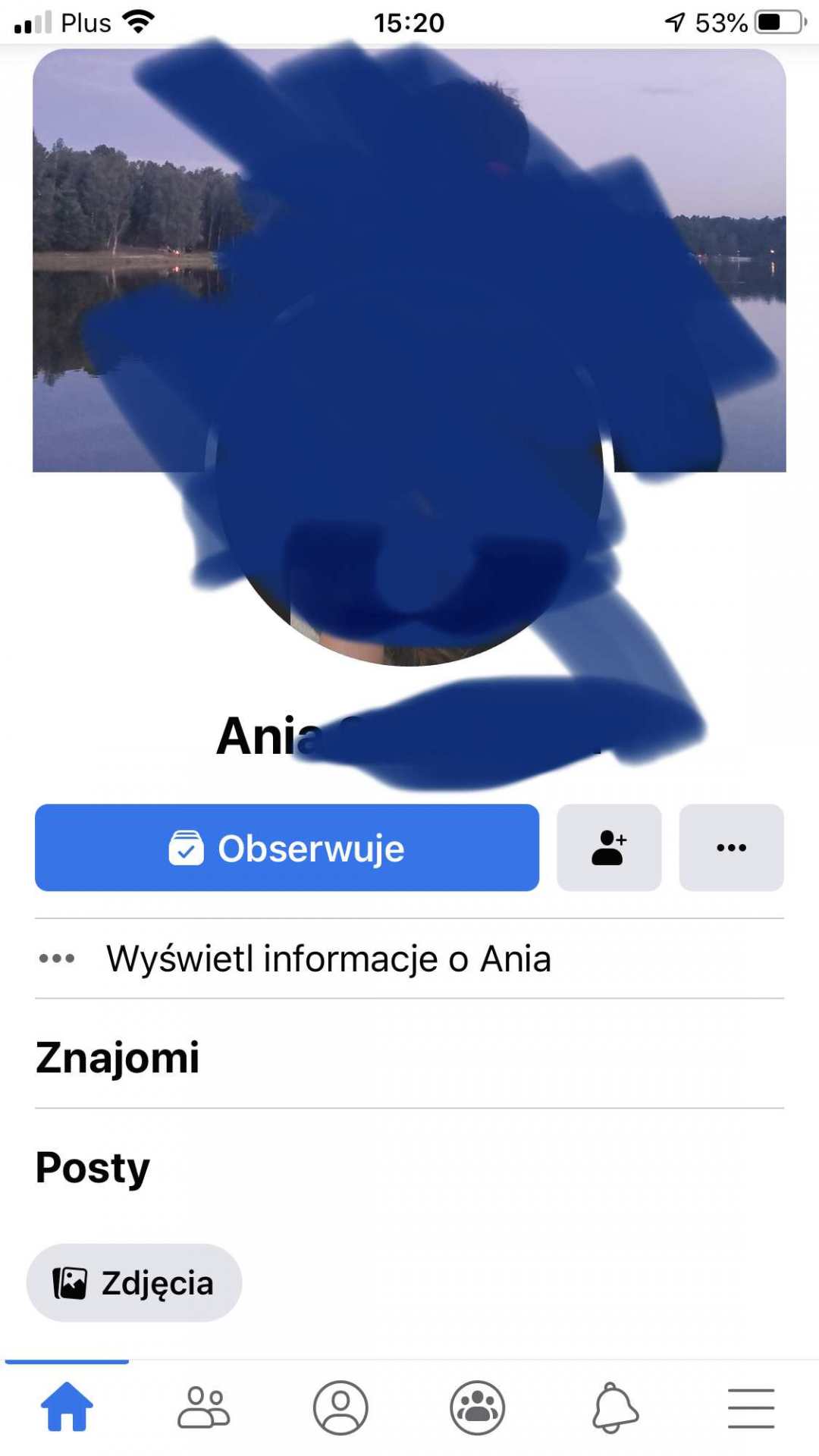Image resolution: width=819 pixels, height=1456 pixels.
Task: Open your profile tab
Action: tap(340, 1407)
